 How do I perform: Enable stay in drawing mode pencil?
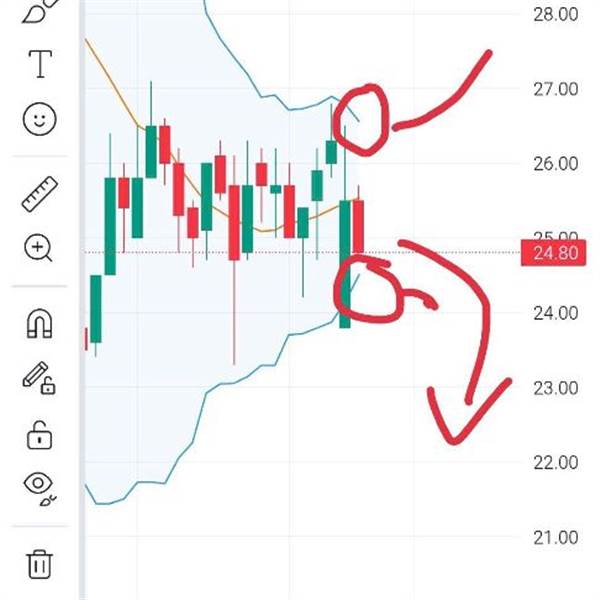point(39,378)
